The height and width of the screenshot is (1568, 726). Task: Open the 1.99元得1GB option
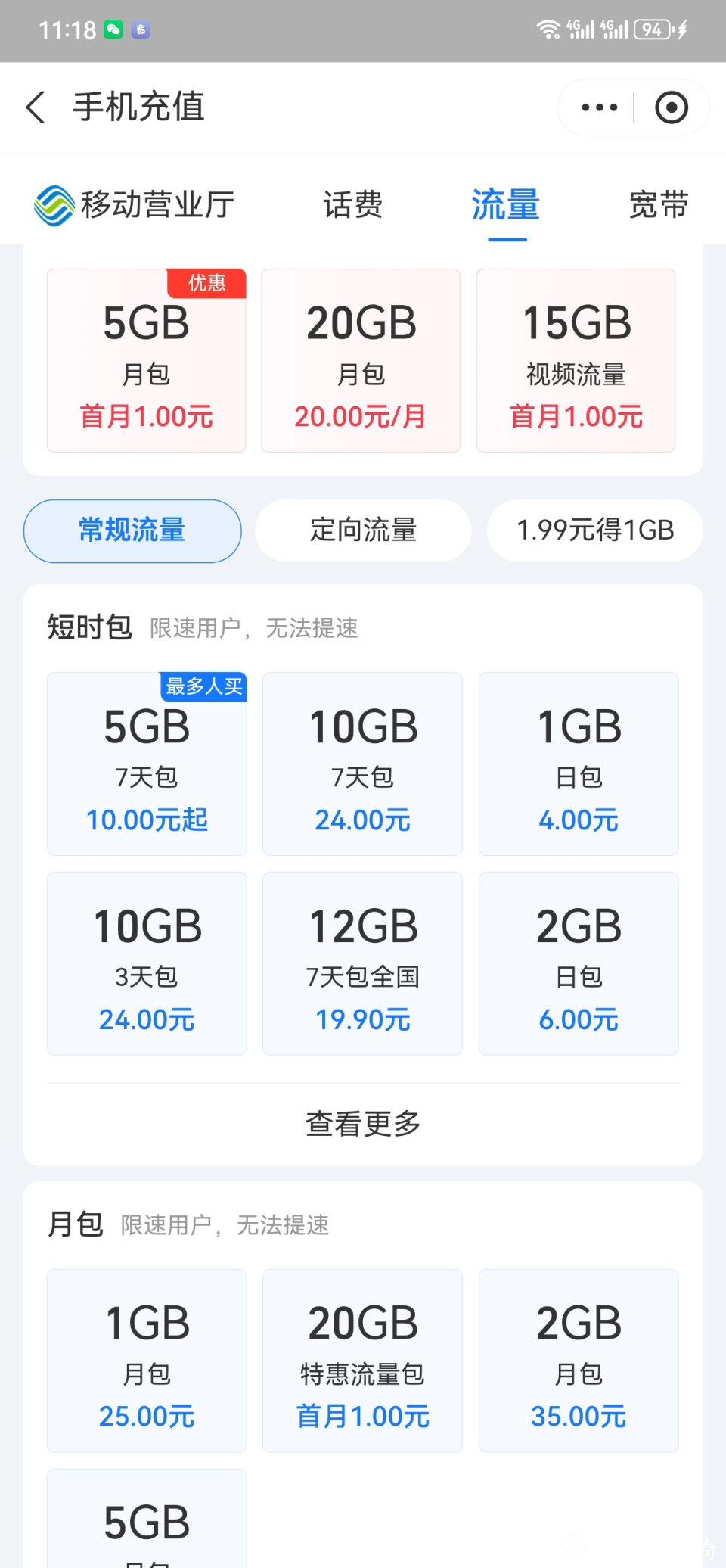[594, 530]
